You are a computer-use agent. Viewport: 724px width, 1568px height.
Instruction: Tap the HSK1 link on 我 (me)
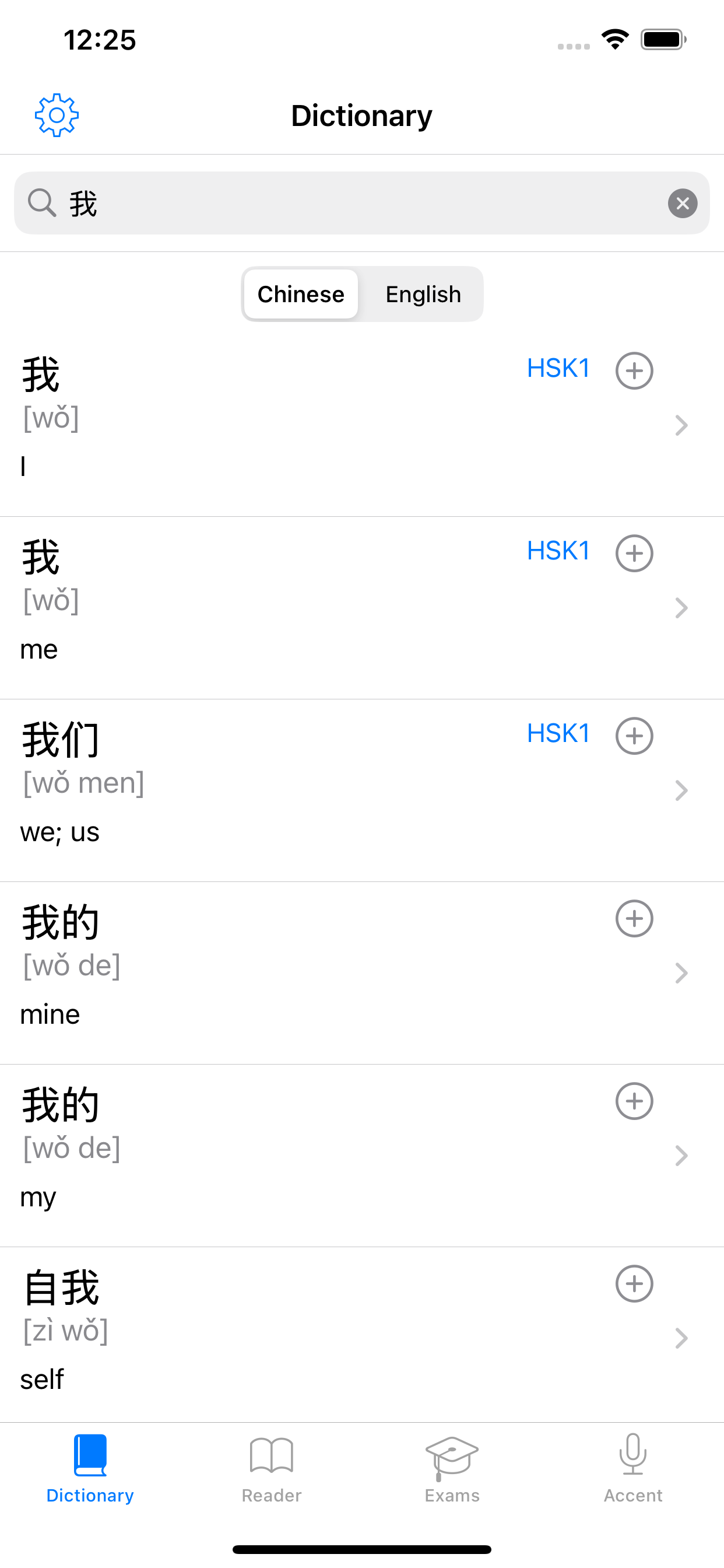[557, 551]
